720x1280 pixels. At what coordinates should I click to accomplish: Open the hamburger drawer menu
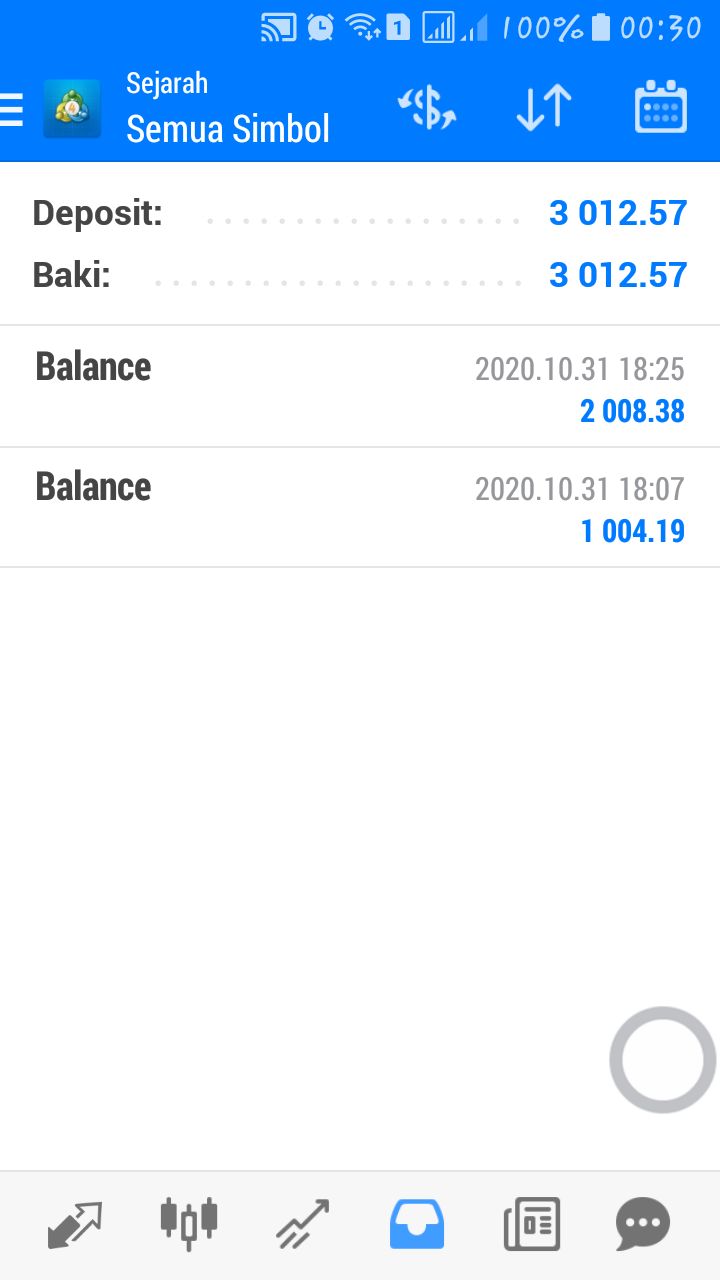[12, 109]
